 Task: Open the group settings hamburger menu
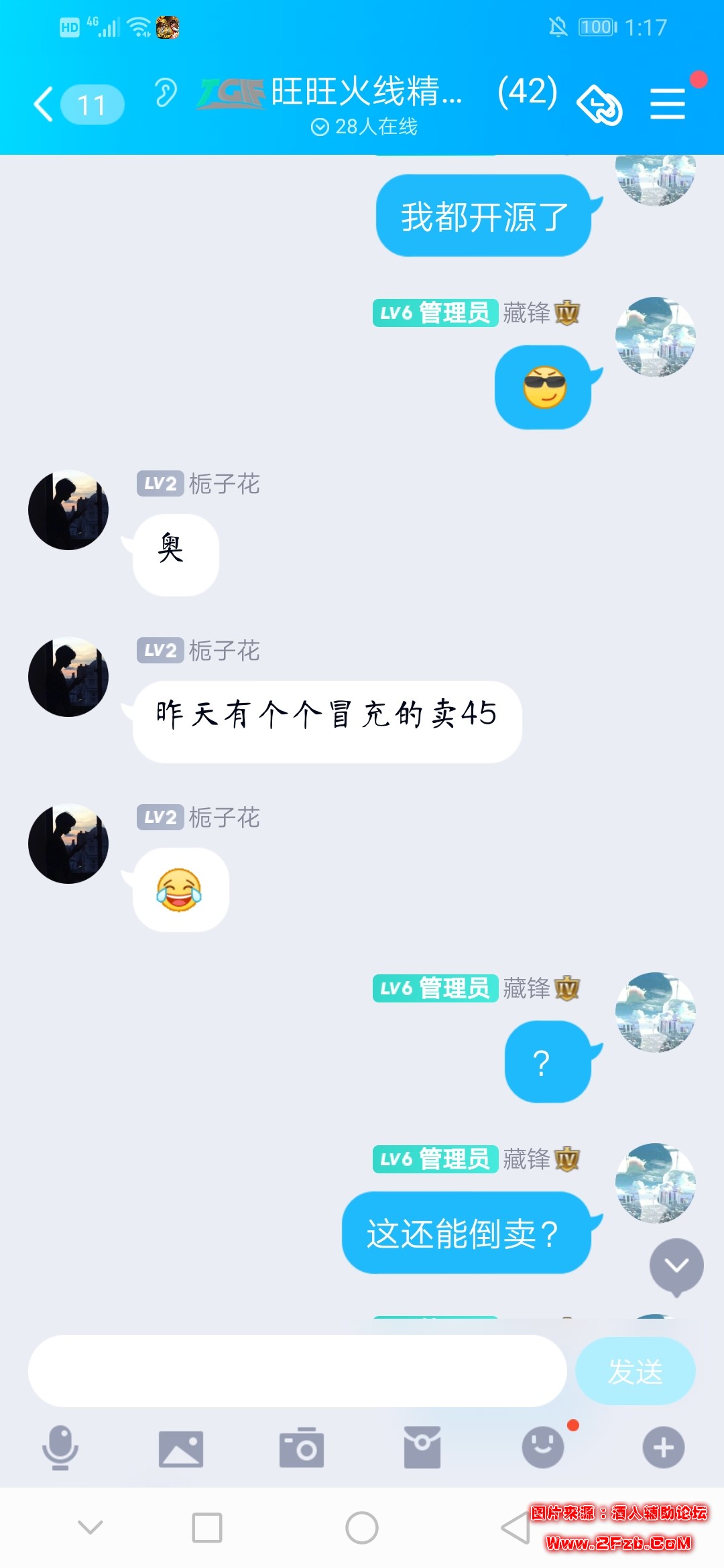pyautogui.click(x=668, y=104)
